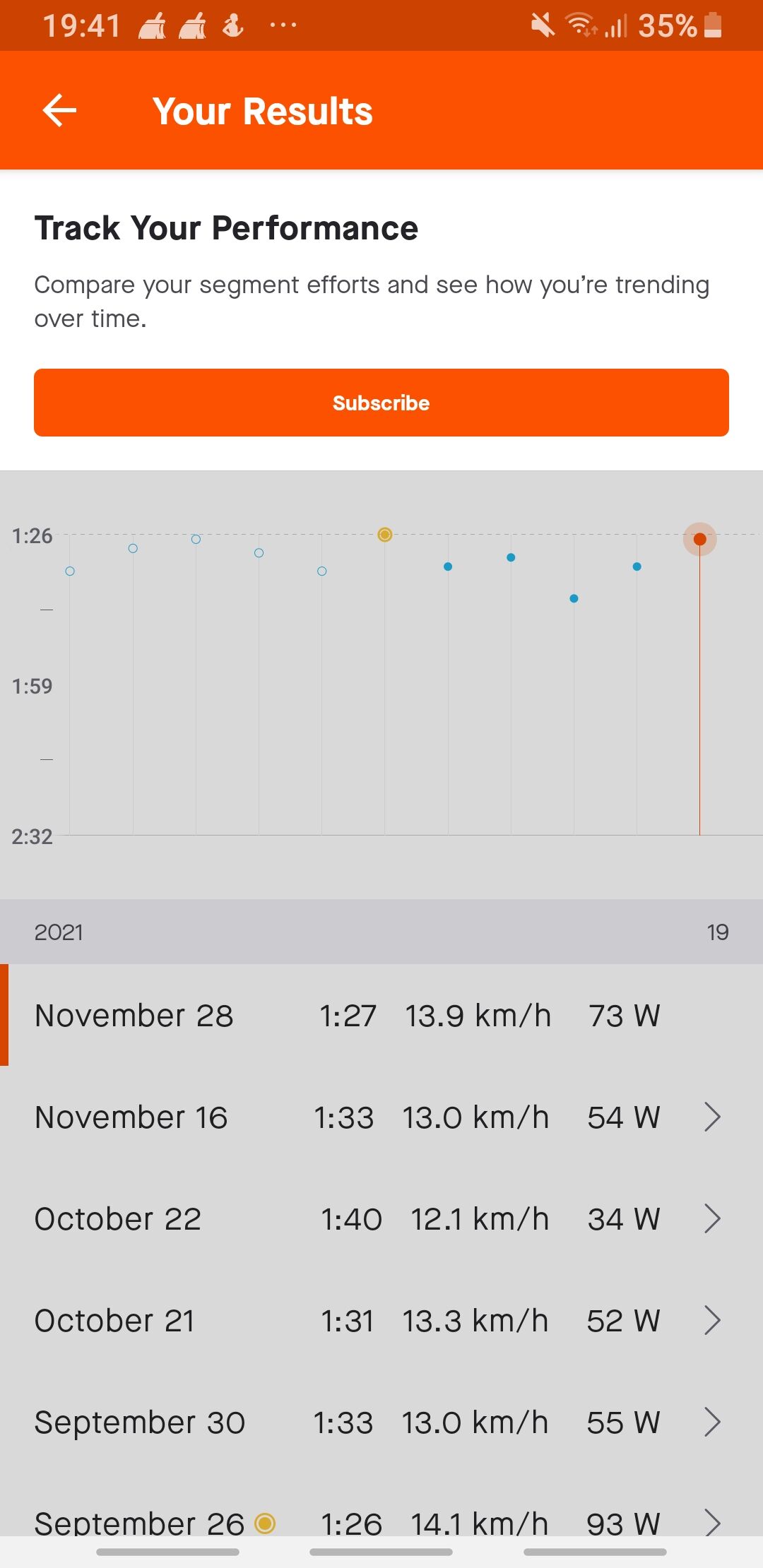View the October 22 segment effort
The image size is (763, 1568).
coord(381,1219)
